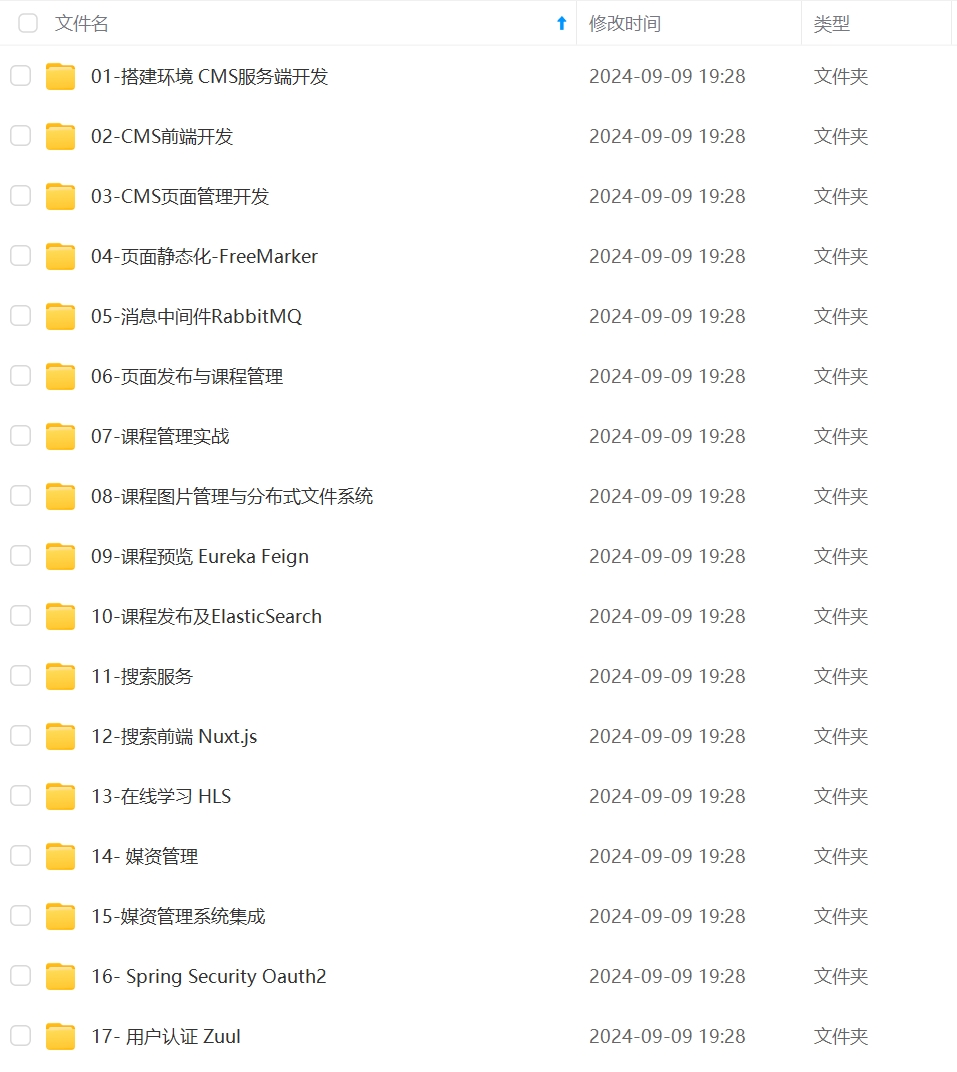This screenshot has height=1072, width=957.
Task: Tick the checkbox beside 06-页面发布与课程管理
Action: tap(21, 376)
